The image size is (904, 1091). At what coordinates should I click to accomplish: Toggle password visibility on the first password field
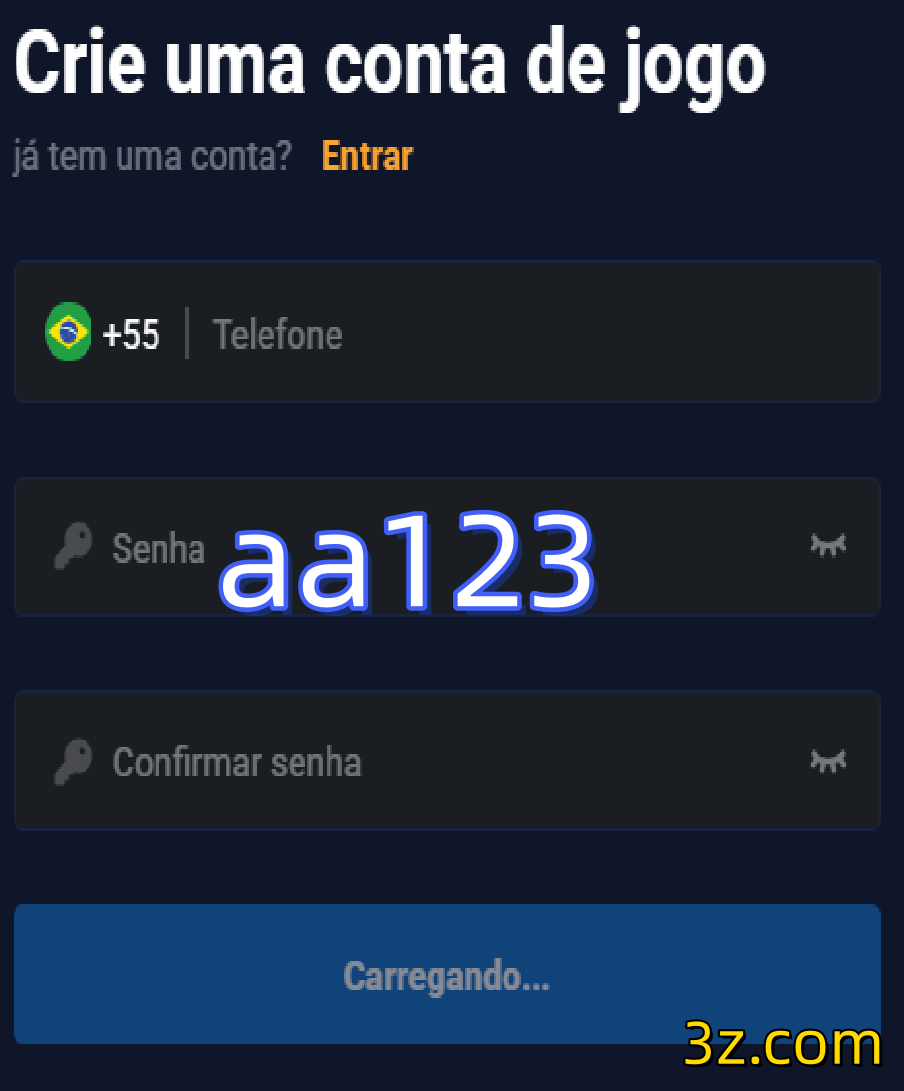click(x=827, y=547)
